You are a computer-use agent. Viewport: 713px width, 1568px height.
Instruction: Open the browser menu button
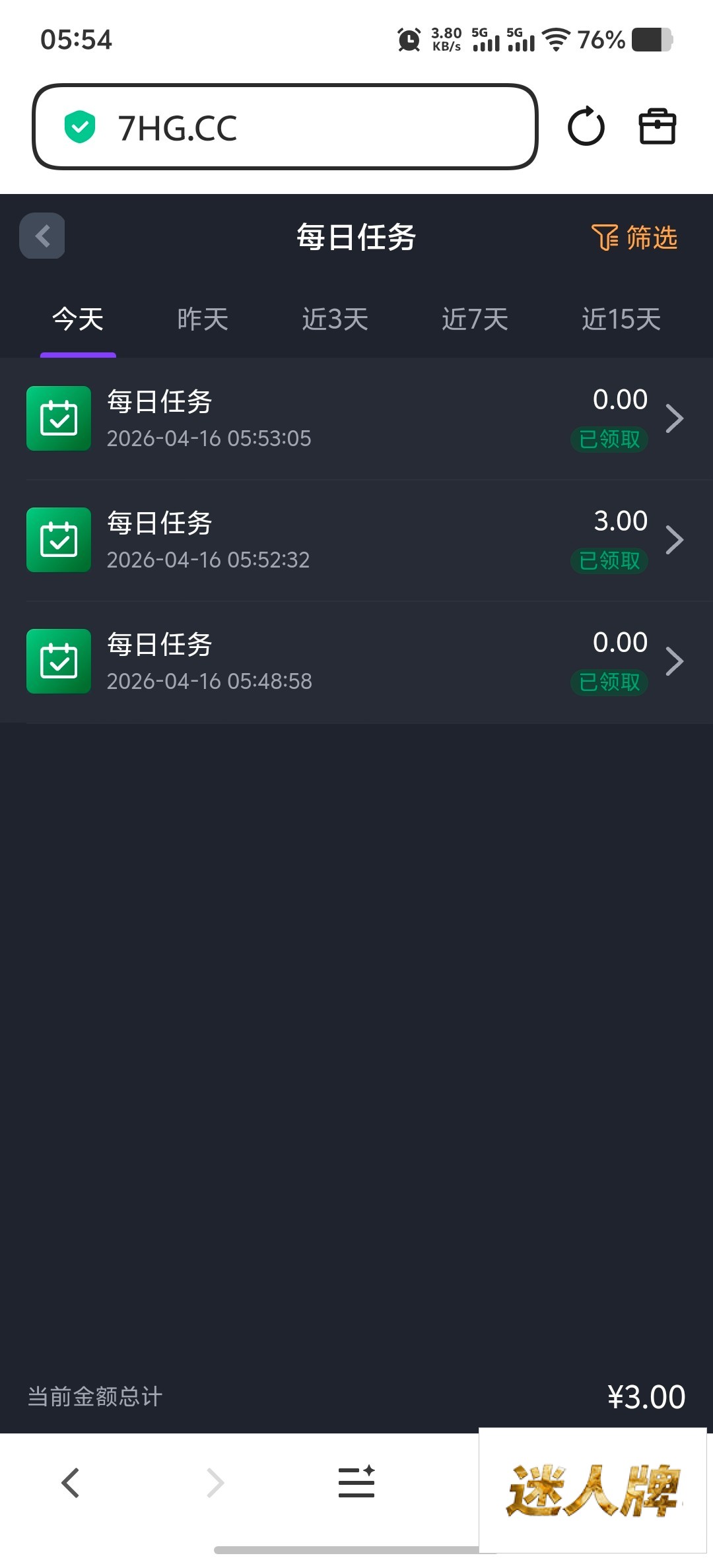(x=356, y=1483)
